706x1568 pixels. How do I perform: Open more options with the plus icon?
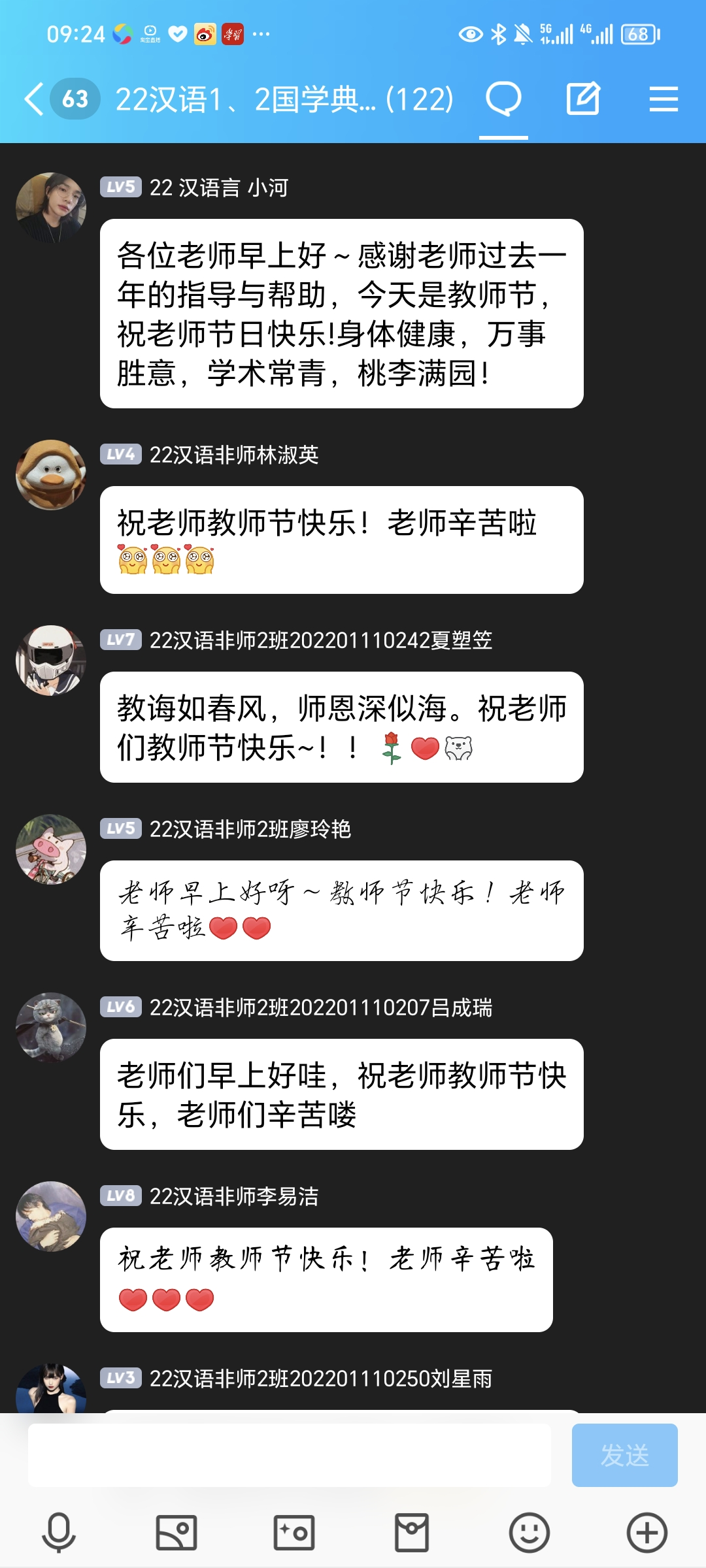[x=647, y=1532]
